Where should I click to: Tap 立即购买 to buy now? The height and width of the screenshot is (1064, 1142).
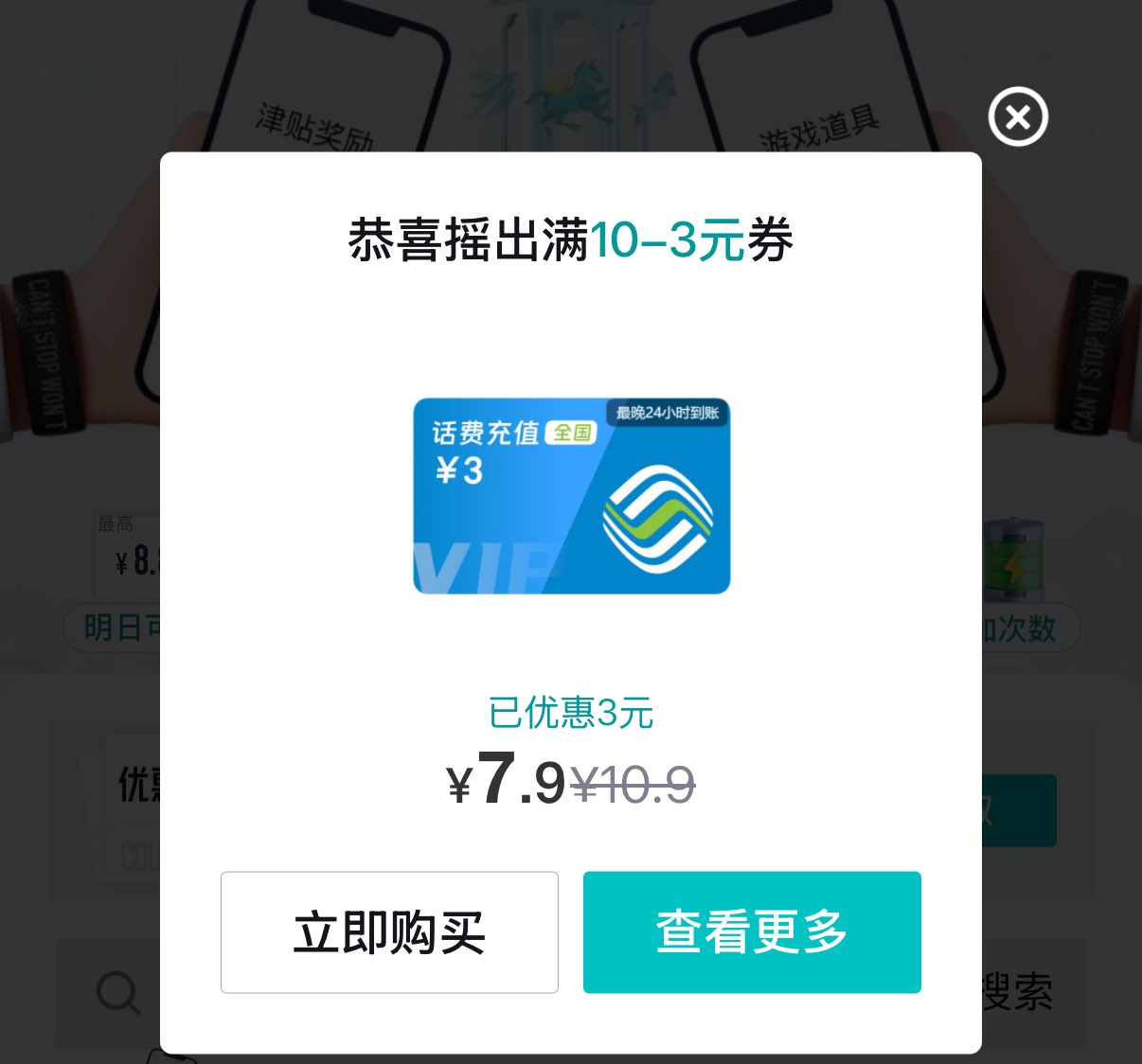pos(389,932)
